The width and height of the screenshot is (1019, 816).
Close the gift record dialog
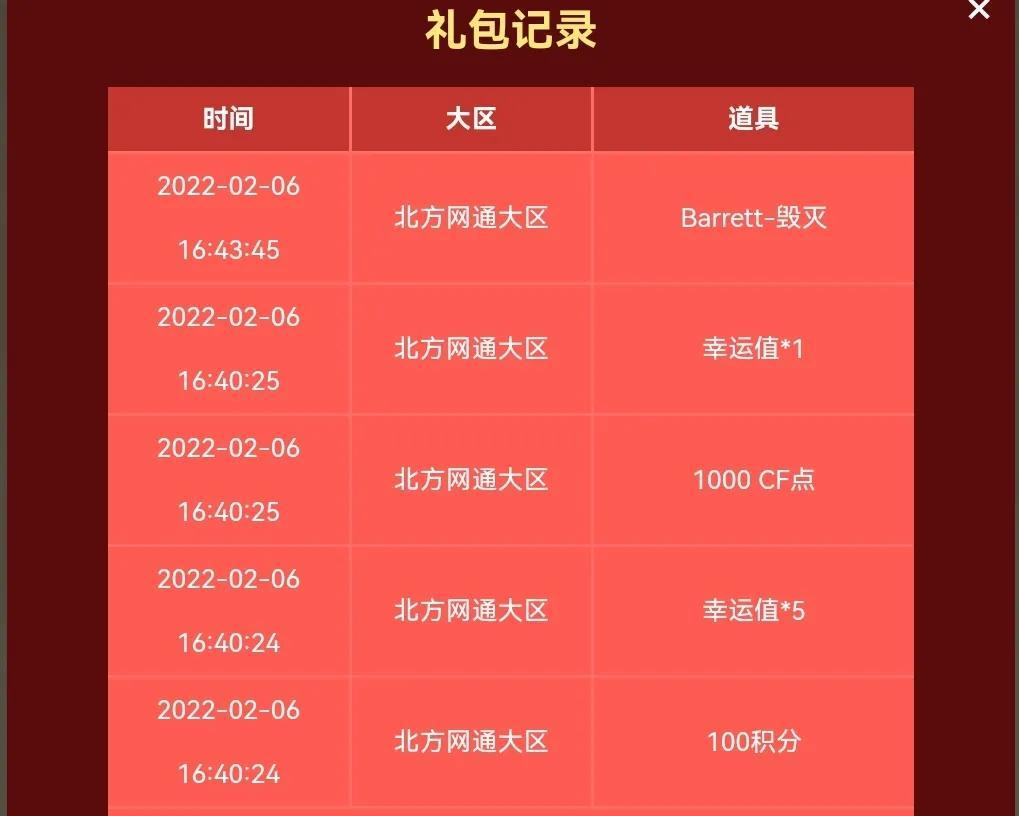point(978,9)
